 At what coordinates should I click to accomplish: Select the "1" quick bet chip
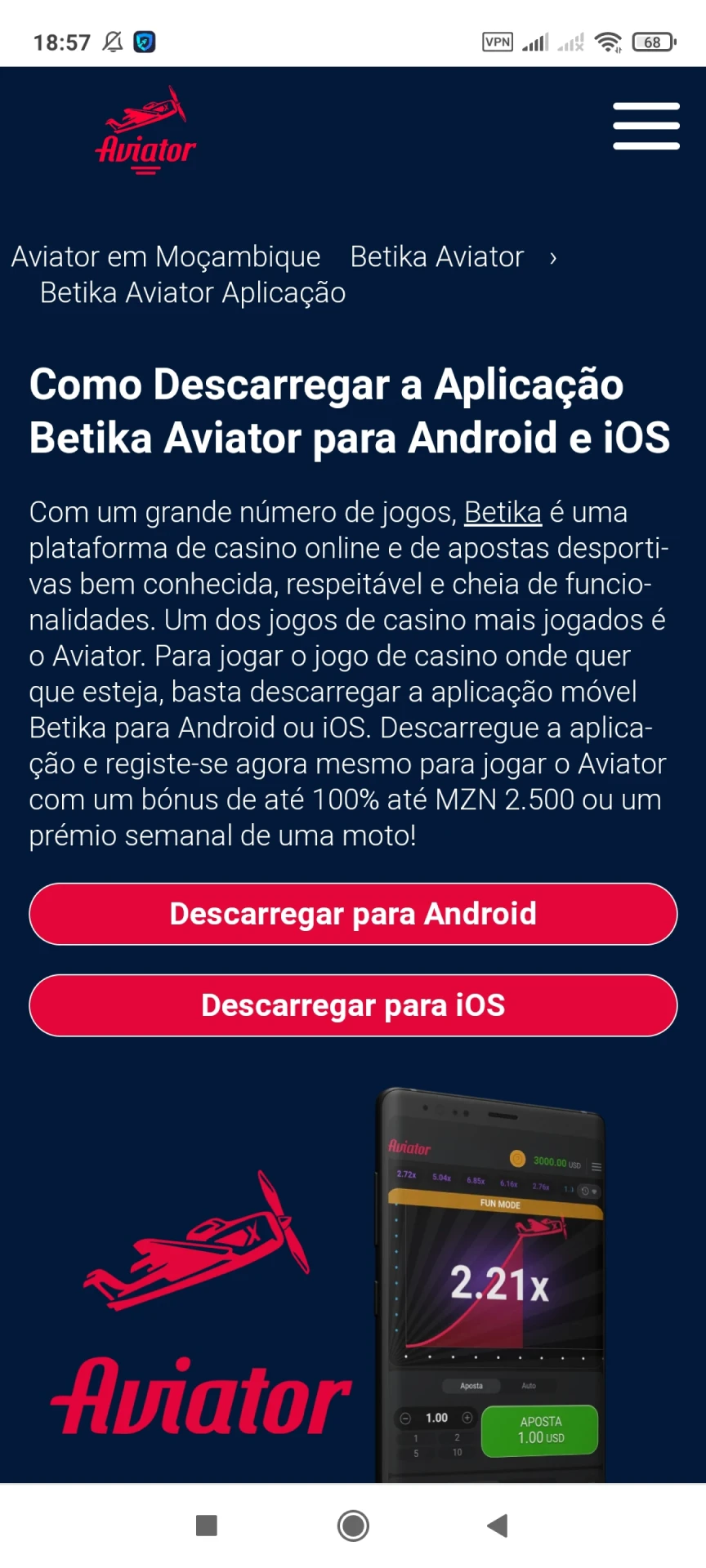click(415, 1437)
